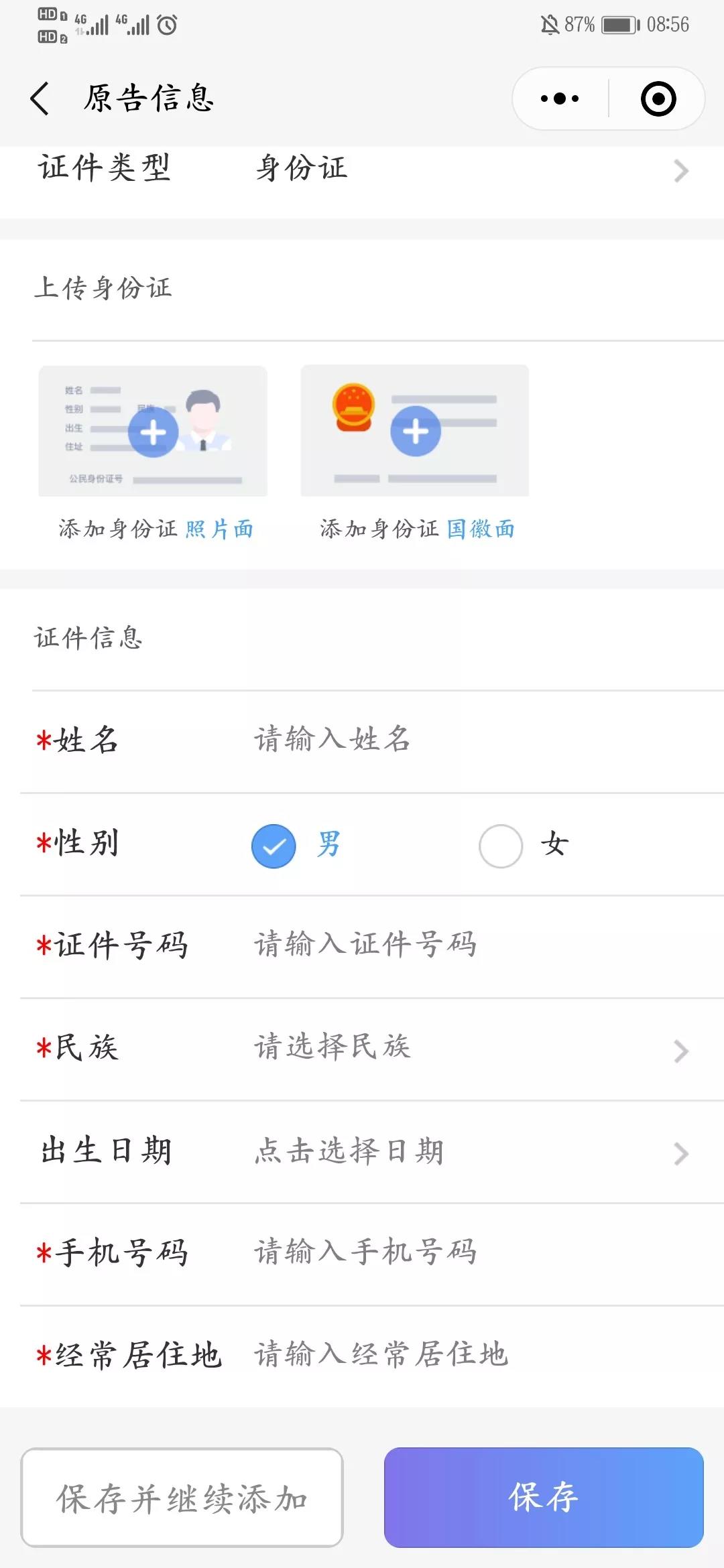Image resolution: width=724 pixels, height=1568 pixels.
Task: Select 男 as gender
Action: pyautogui.click(x=296, y=845)
